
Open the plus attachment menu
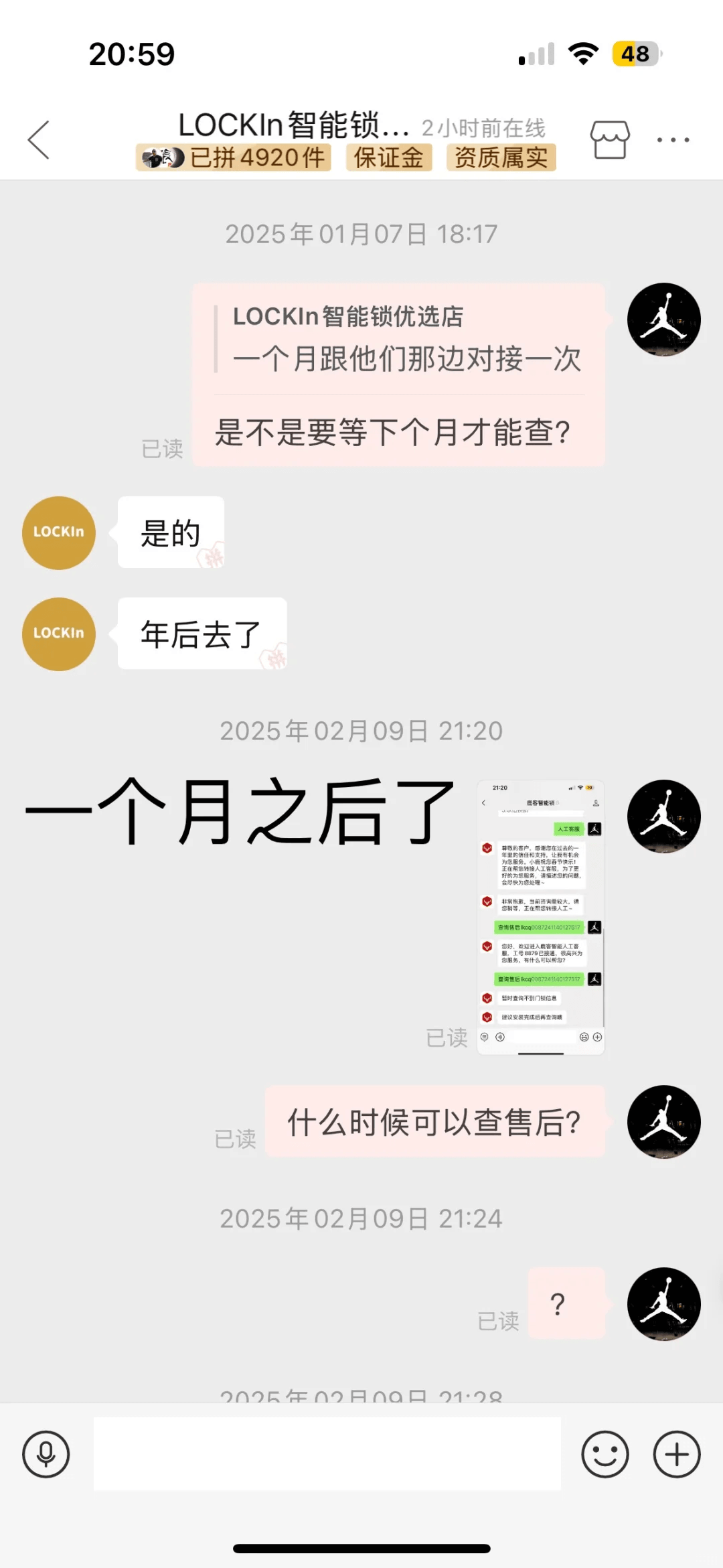click(676, 1454)
